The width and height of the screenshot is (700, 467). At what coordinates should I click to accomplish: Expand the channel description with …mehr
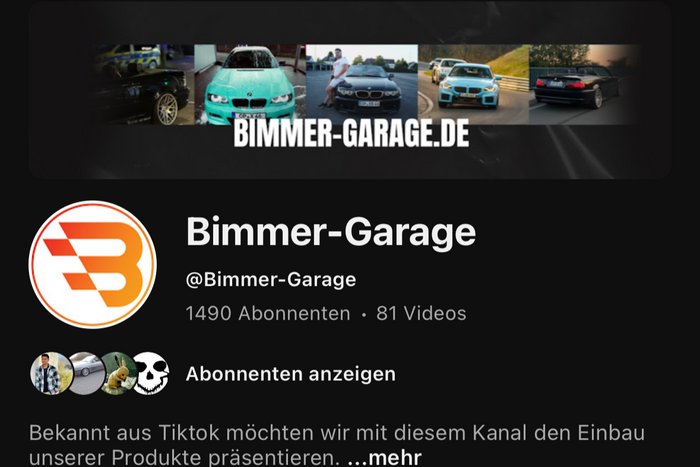[x=384, y=458]
